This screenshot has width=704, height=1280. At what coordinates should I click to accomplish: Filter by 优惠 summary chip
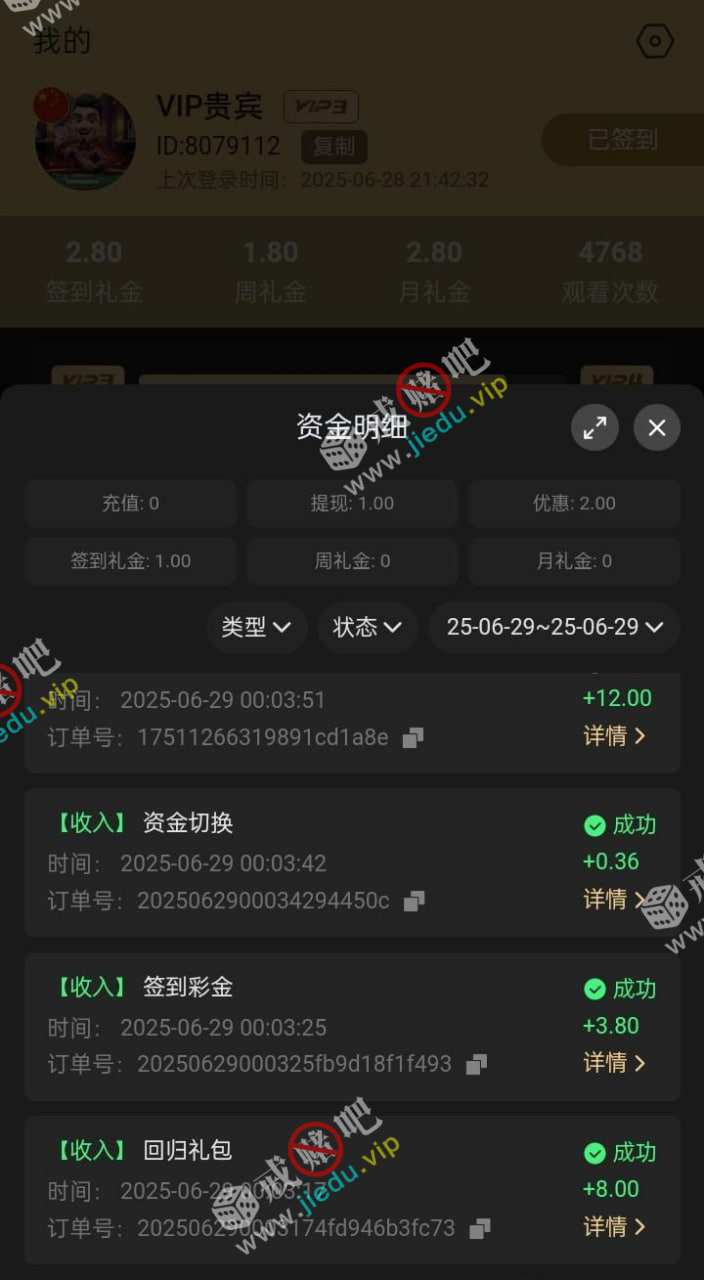pos(574,503)
